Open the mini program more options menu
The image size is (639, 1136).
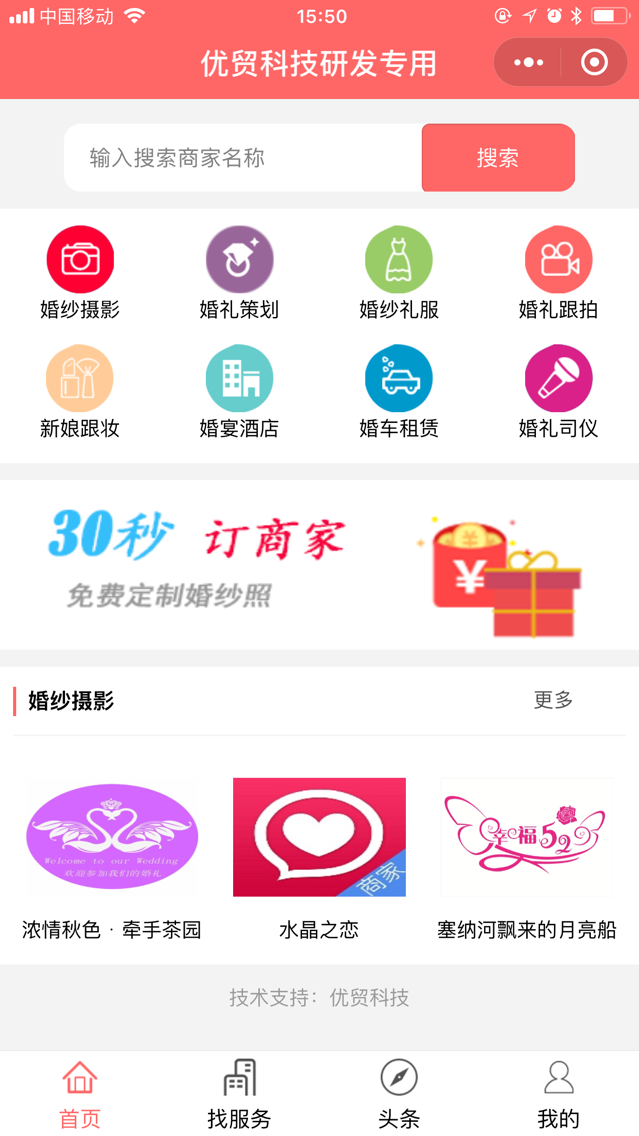click(x=528, y=63)
